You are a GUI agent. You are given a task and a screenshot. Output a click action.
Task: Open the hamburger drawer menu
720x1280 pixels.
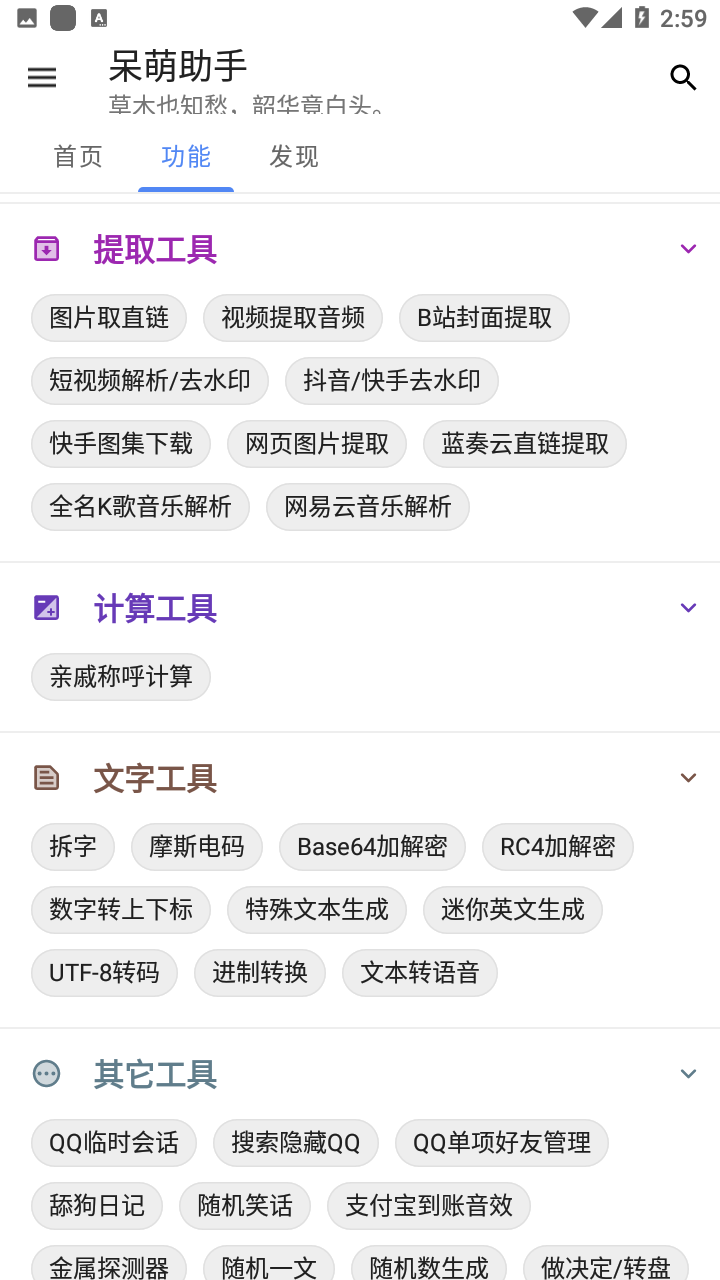pos(42,78)
